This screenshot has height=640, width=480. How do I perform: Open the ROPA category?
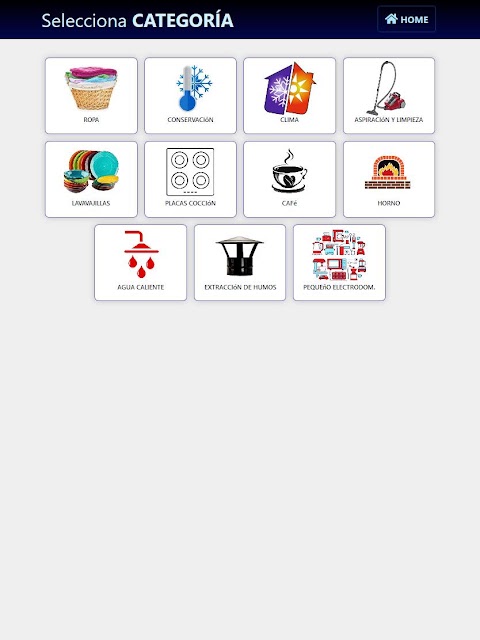tap(91, 96)
